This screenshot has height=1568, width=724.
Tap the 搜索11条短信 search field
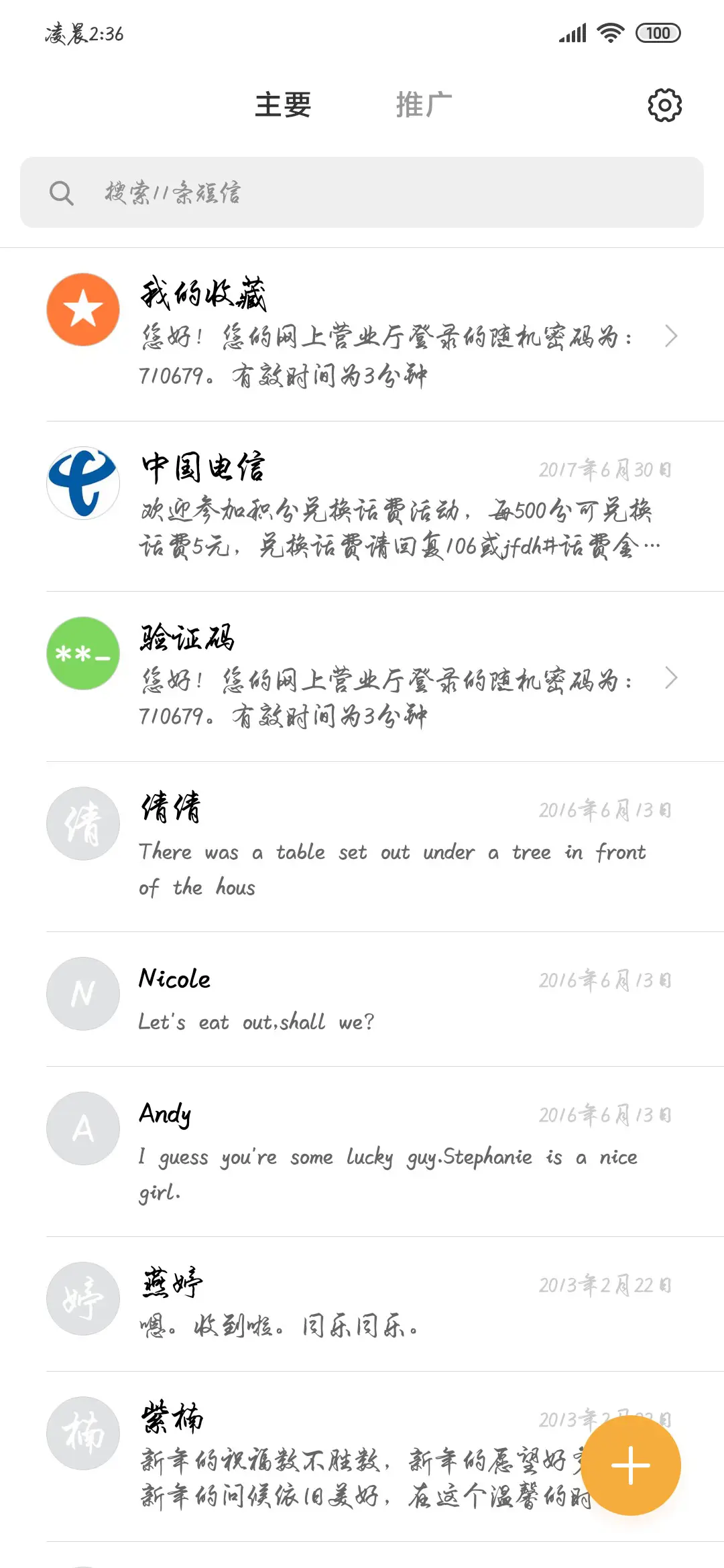tap(362, 192)
